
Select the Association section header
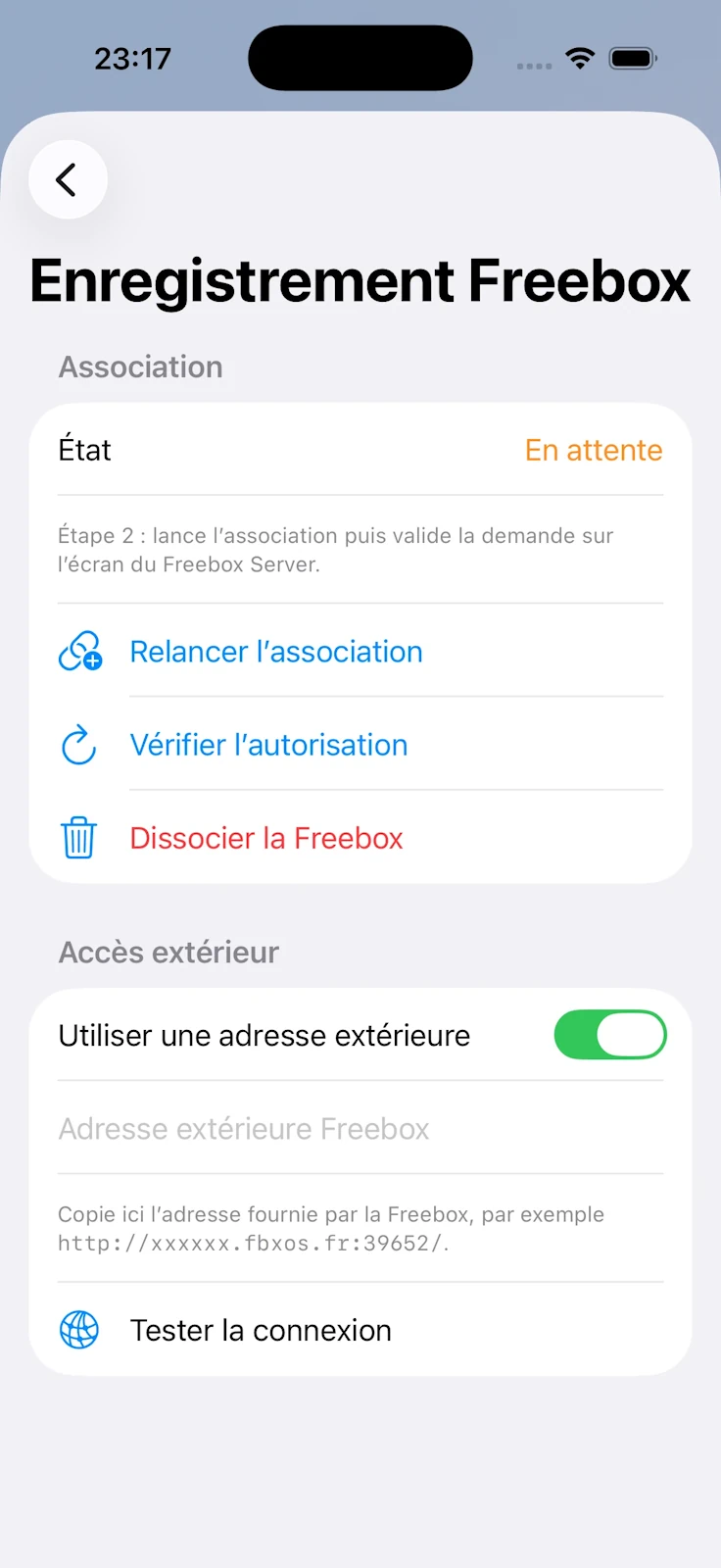(140, 367)
